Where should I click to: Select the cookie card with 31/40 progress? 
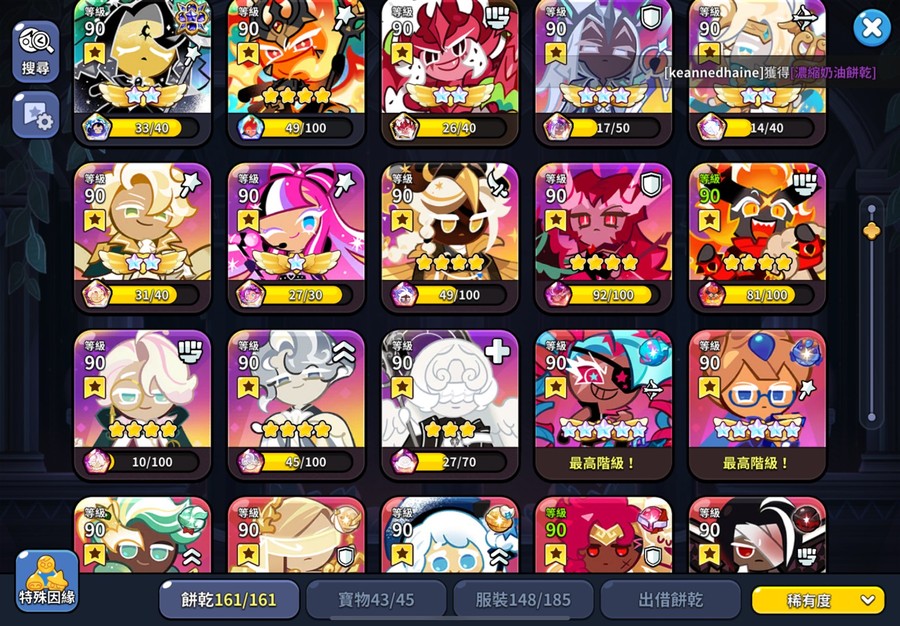(142, 235)
